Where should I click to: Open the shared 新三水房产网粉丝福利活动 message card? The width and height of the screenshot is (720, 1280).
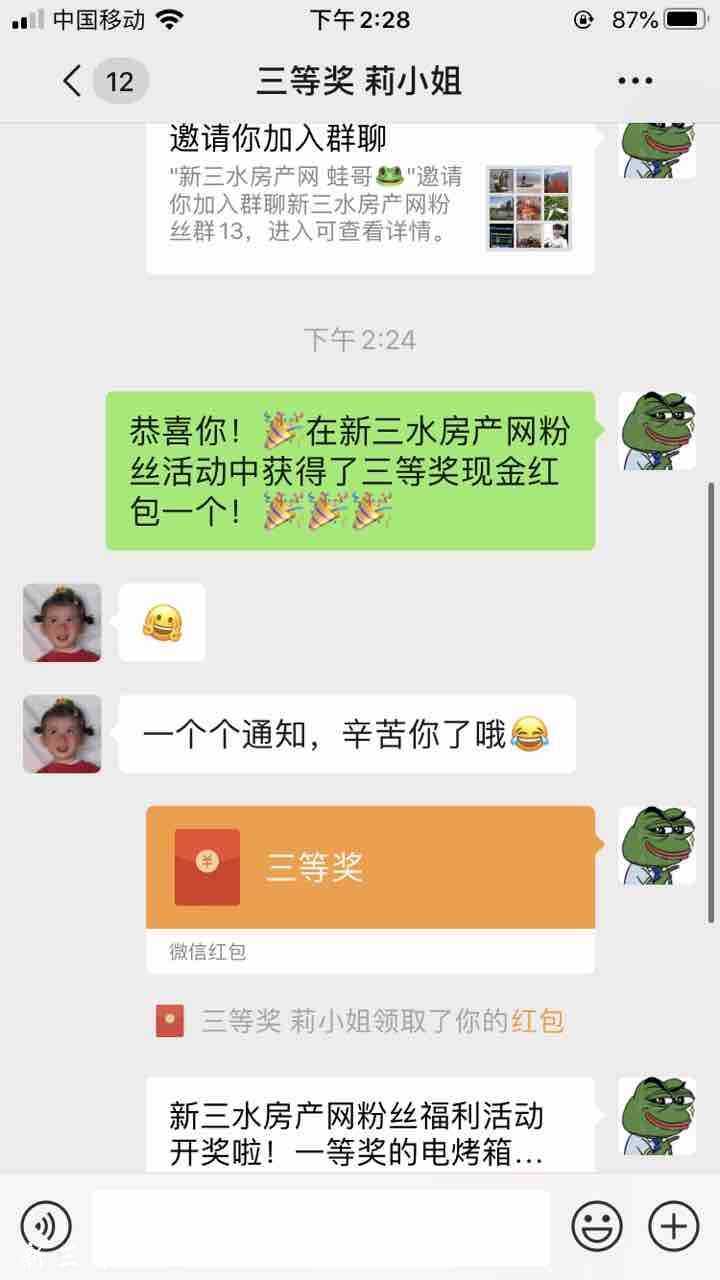[370, 1125]
